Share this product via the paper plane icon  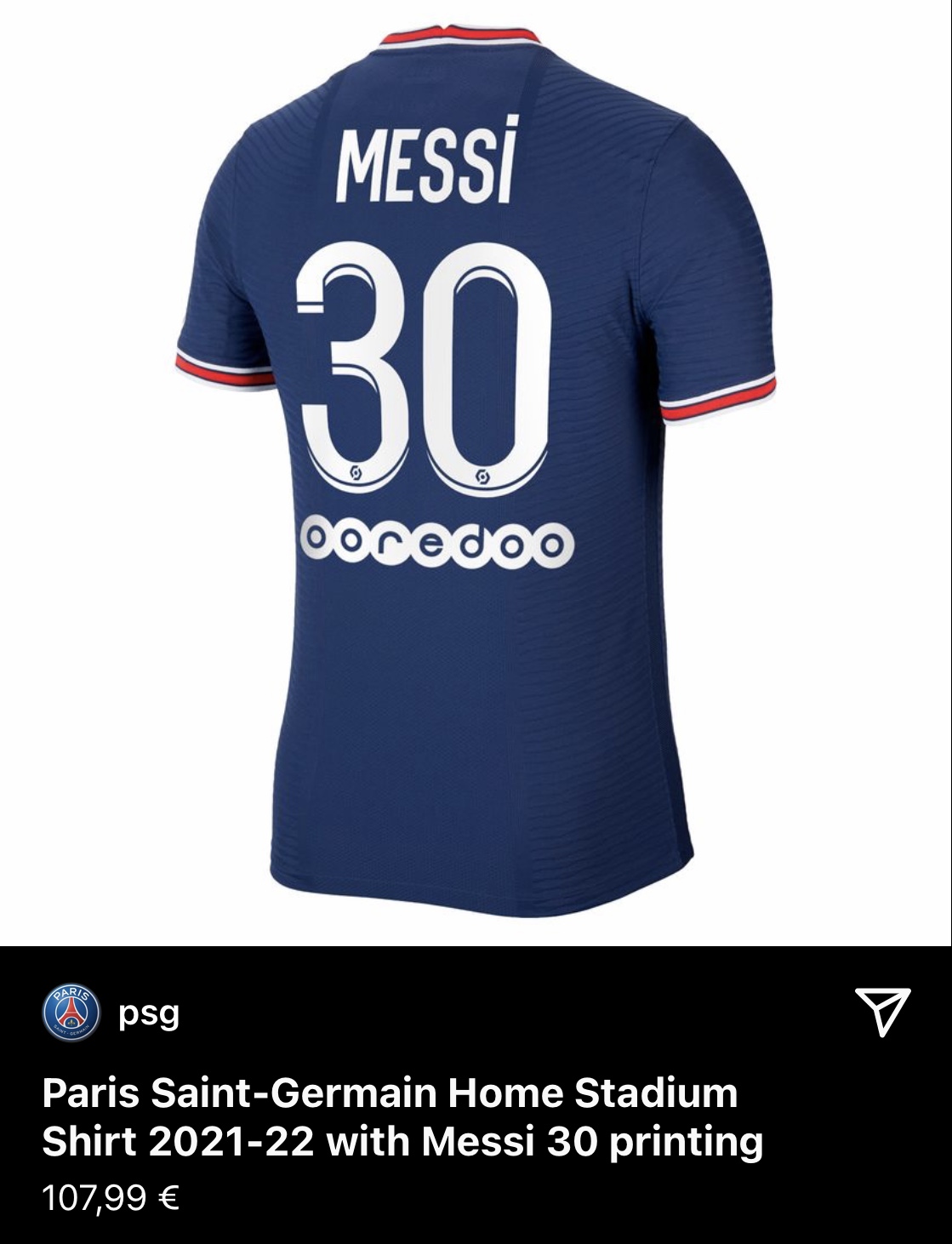tap(882, 1011)
